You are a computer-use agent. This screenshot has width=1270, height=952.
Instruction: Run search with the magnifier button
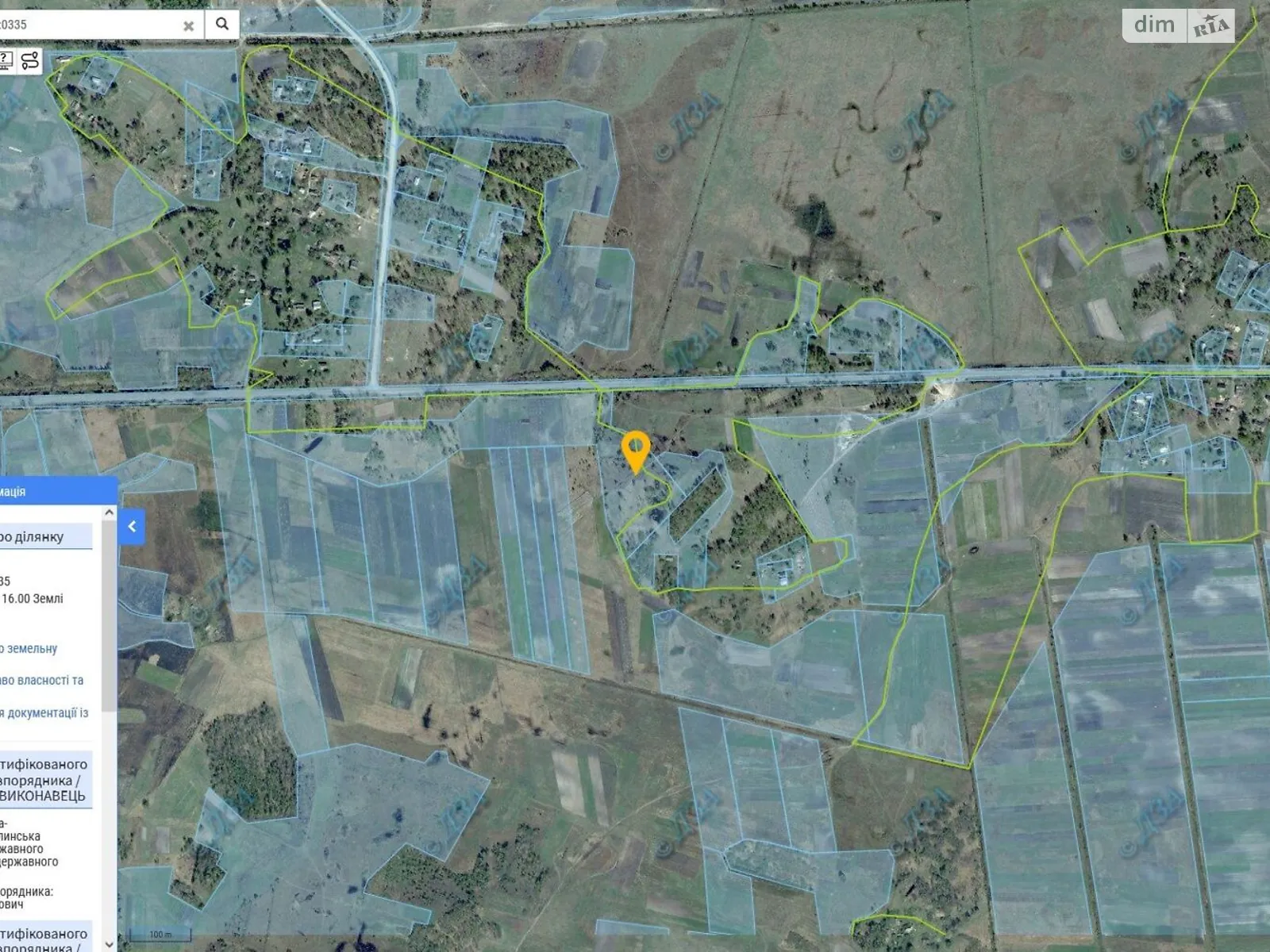click(222, 25)
